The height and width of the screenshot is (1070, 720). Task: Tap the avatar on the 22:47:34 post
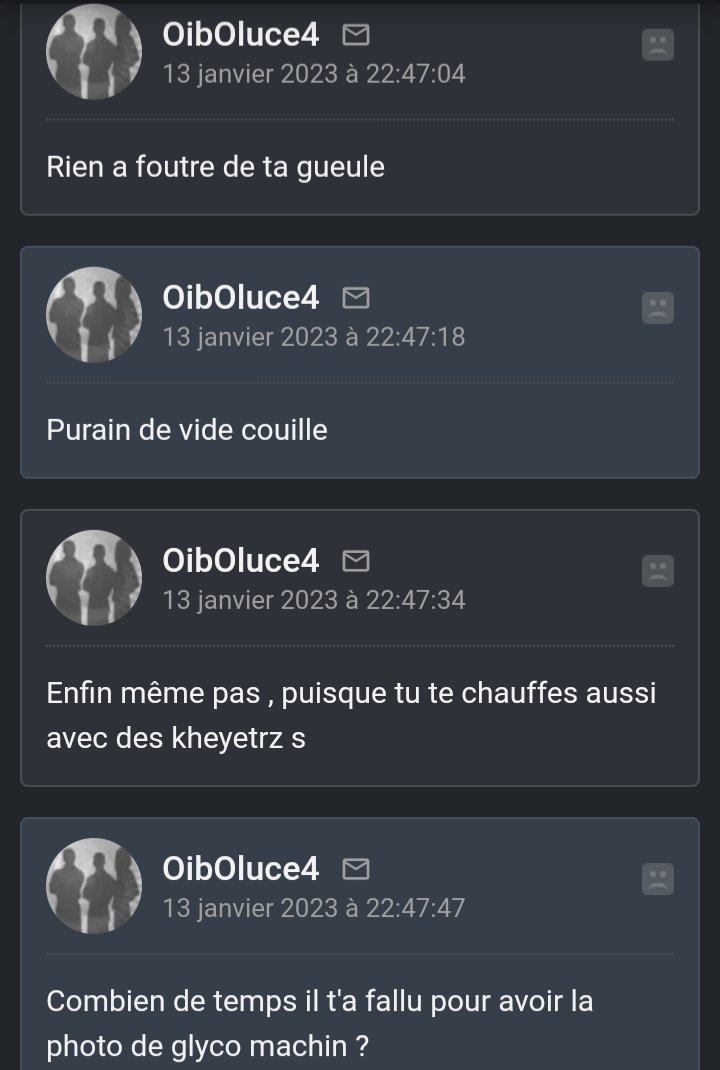pyautogui.click(x=94, y=578)
